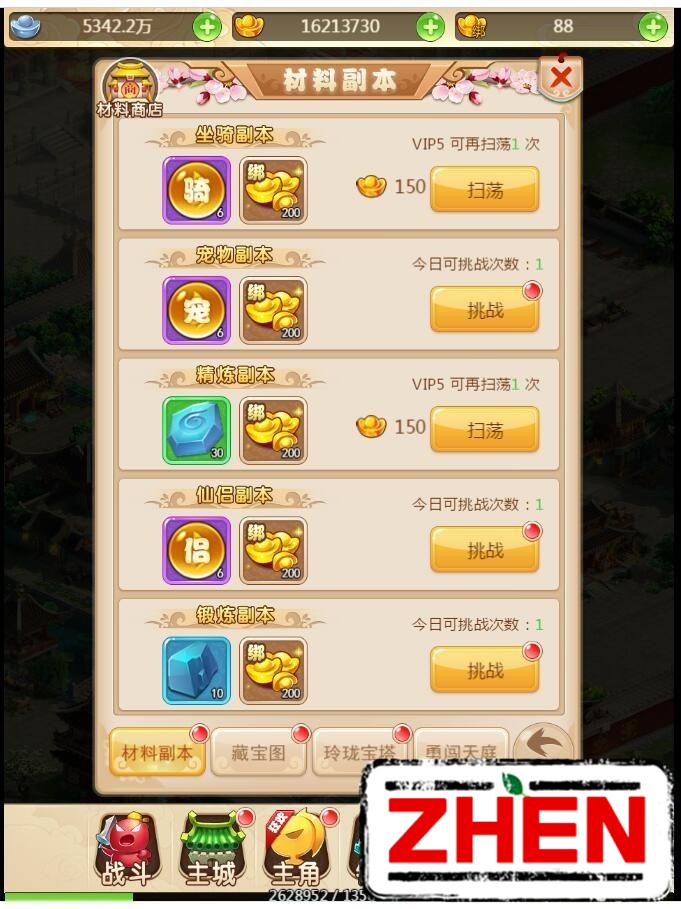Tap 挑战 for 宠物副本

(x=484, y=309)
